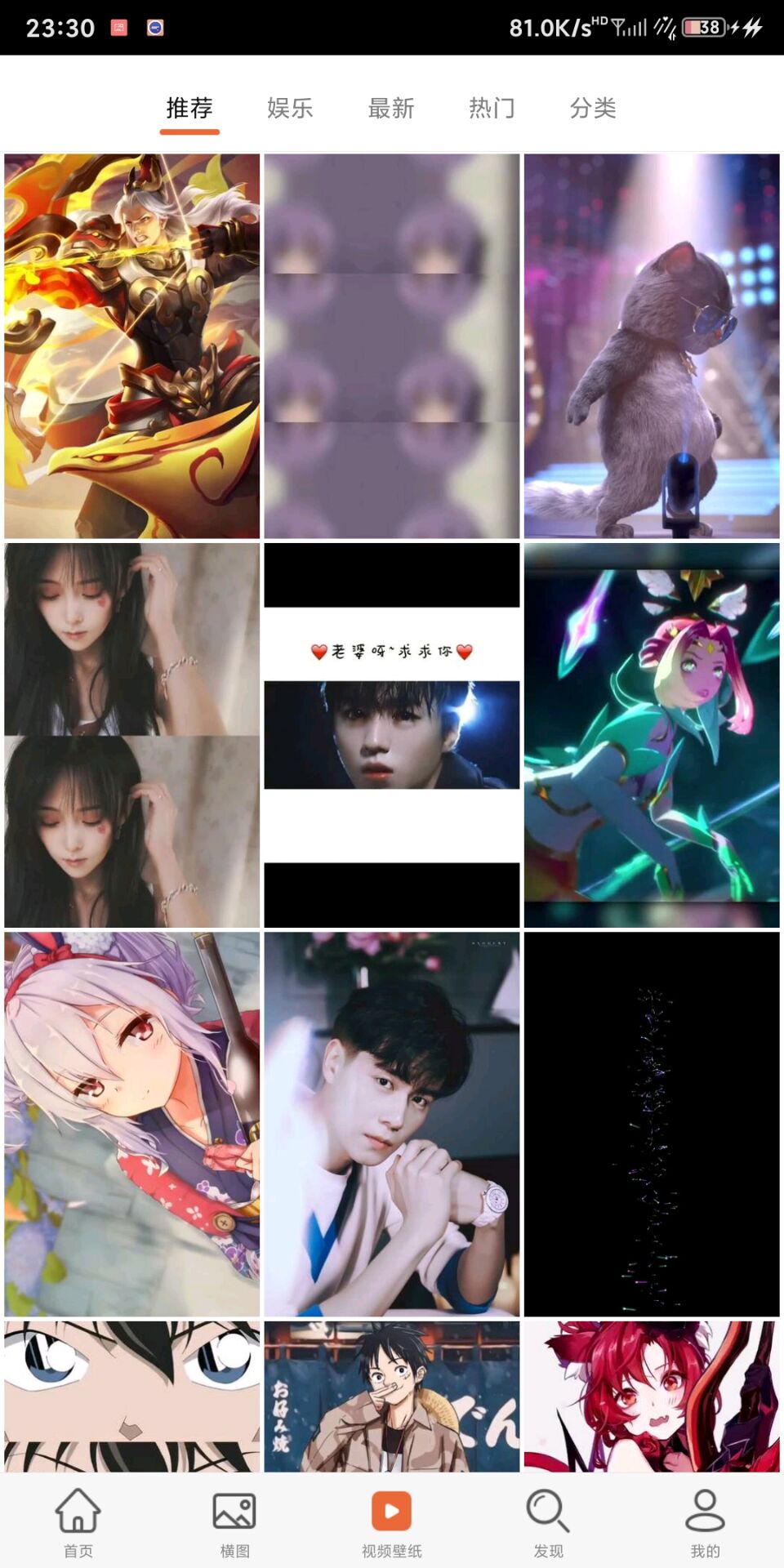View the man in white shirt with watch
The width and height of the screenshot is (784, 1568).
point(392,1124)
